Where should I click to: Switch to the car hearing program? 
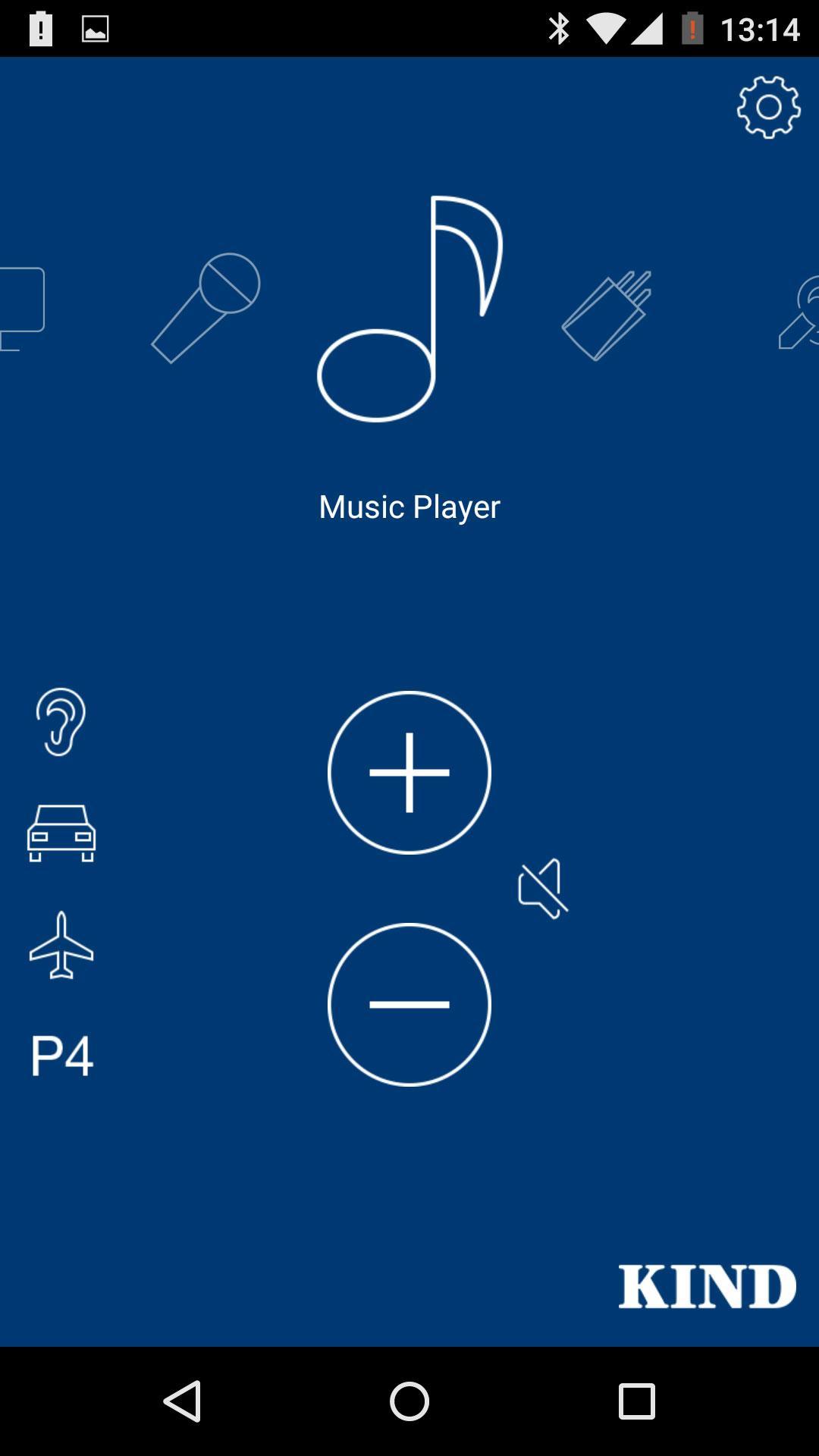[x=61, y=833]
